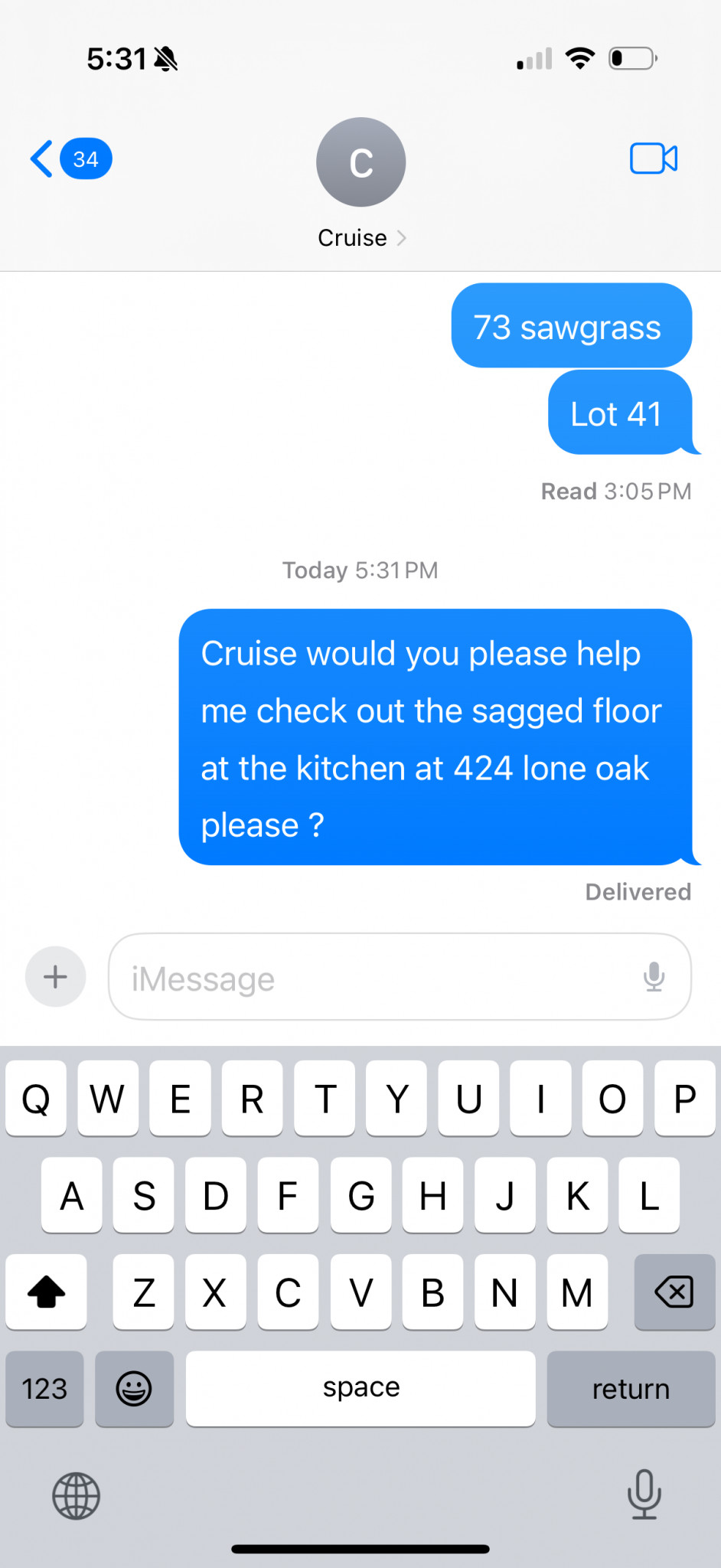Go back to the messages list
The image size is (721, 1568).
point(70,158)
